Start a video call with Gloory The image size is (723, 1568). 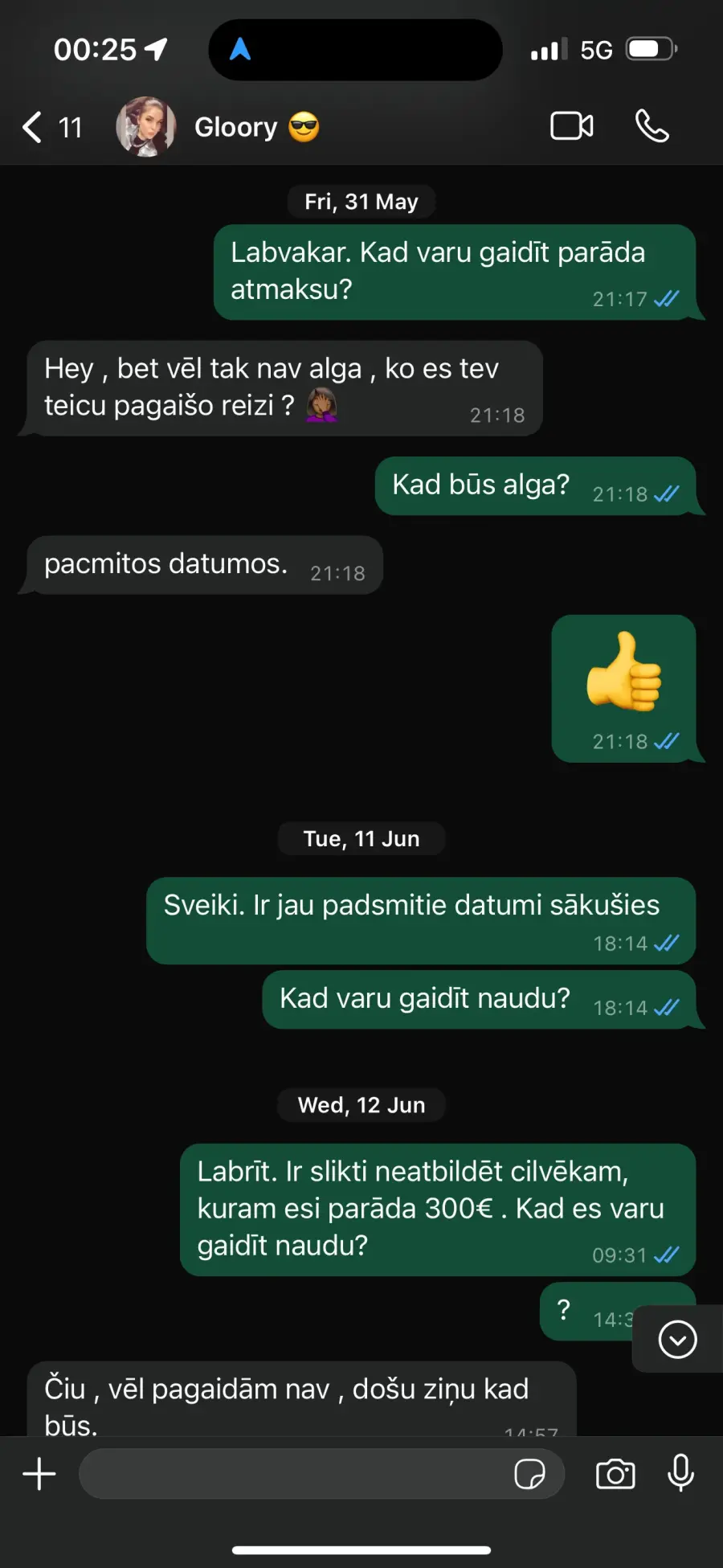[x=572, y=126]
